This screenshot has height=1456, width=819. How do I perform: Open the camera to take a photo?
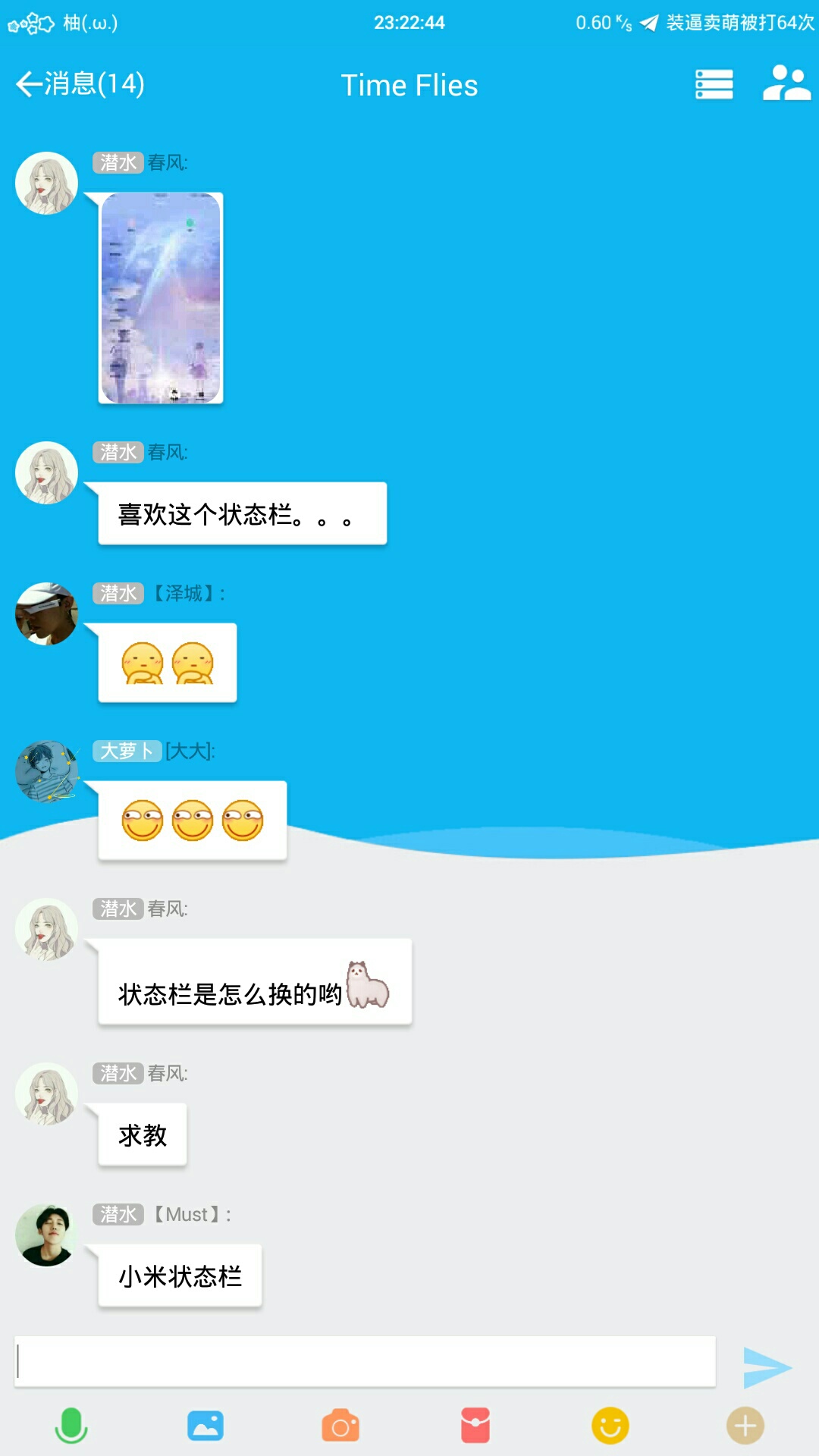(x=340, y=1426)
